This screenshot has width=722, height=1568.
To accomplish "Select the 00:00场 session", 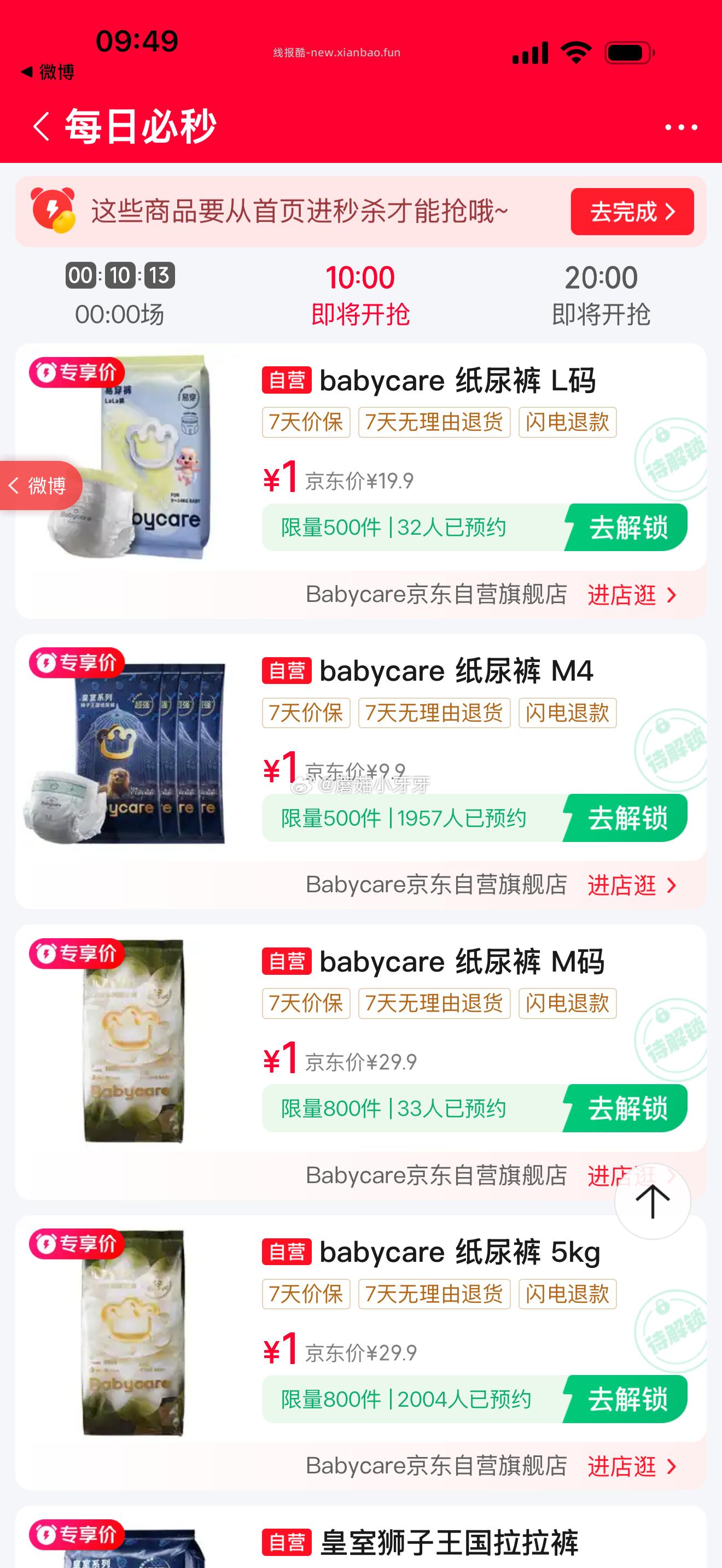I will (119, 295).
